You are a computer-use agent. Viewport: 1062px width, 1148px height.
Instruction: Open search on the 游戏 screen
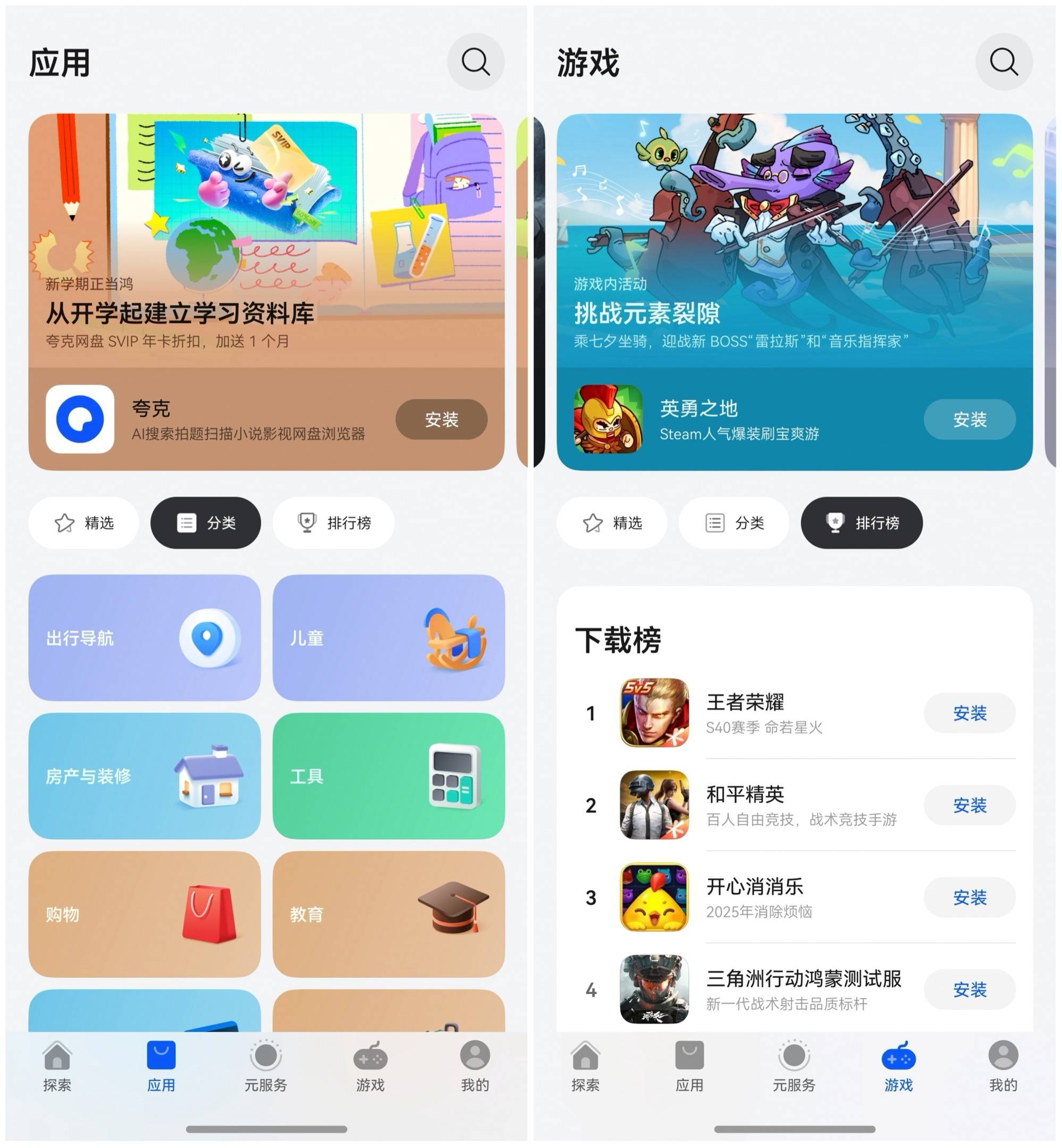coord(1004,62)
